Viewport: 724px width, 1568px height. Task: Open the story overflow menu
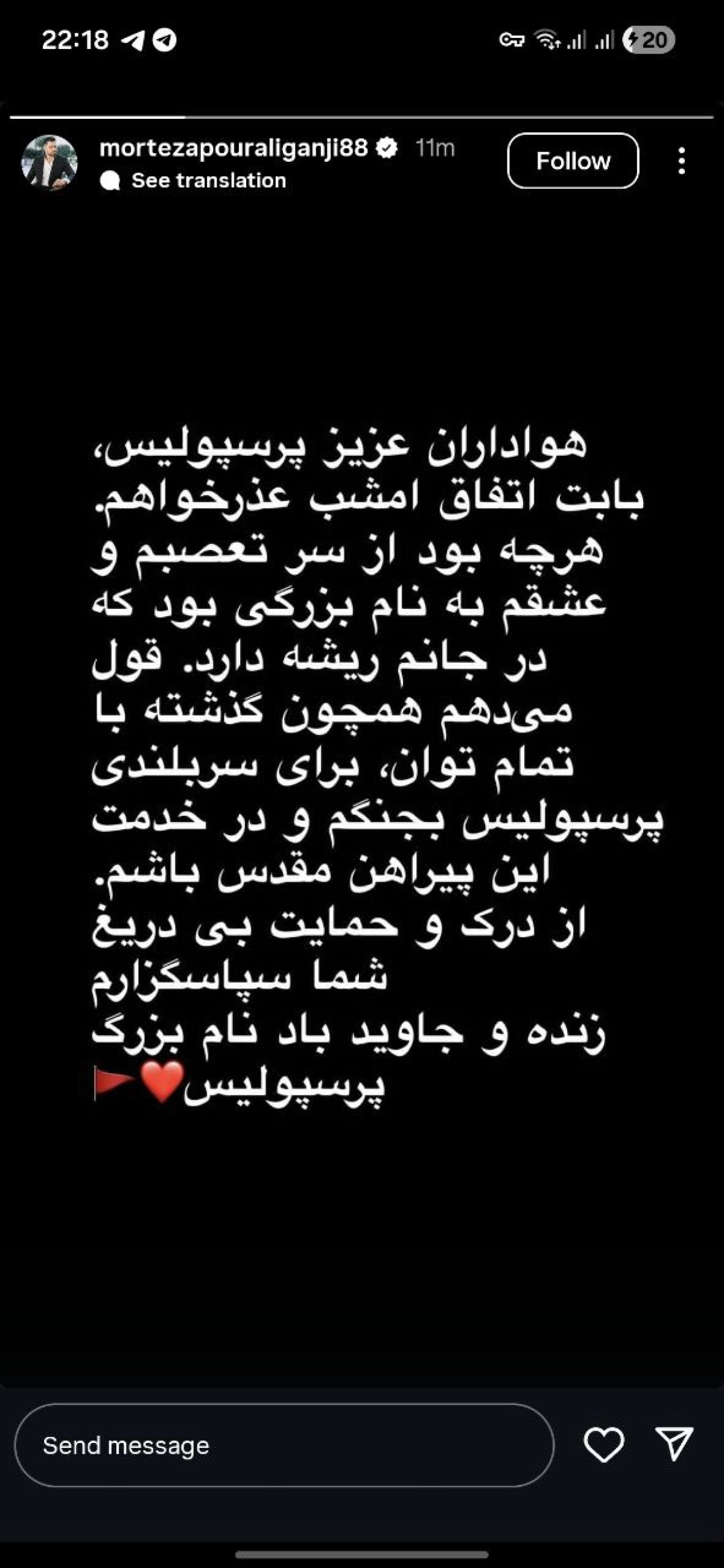(681, 161)
